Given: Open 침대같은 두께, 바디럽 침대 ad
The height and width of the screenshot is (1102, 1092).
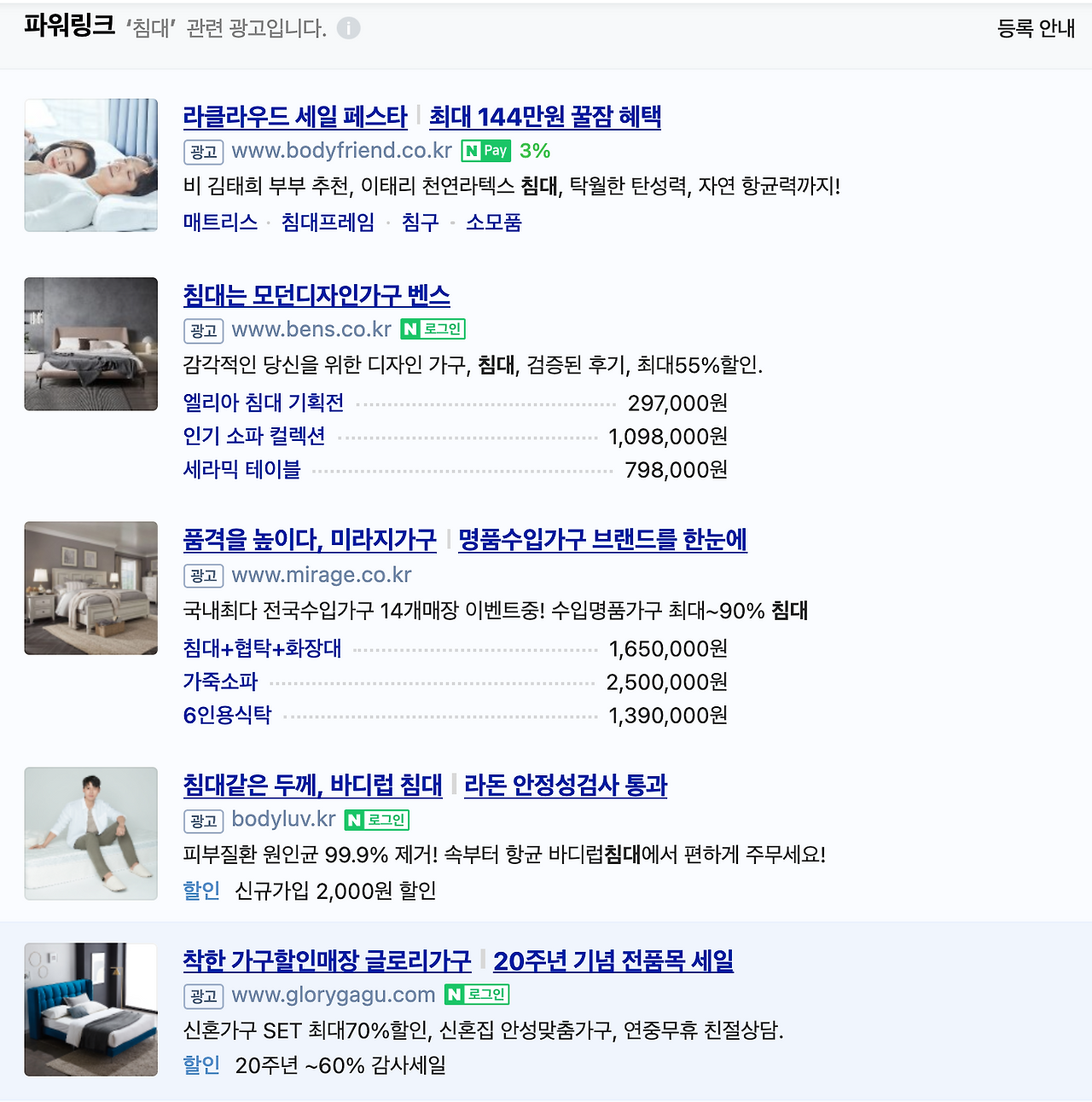Looking at the screenshot, I should point(313,785).
